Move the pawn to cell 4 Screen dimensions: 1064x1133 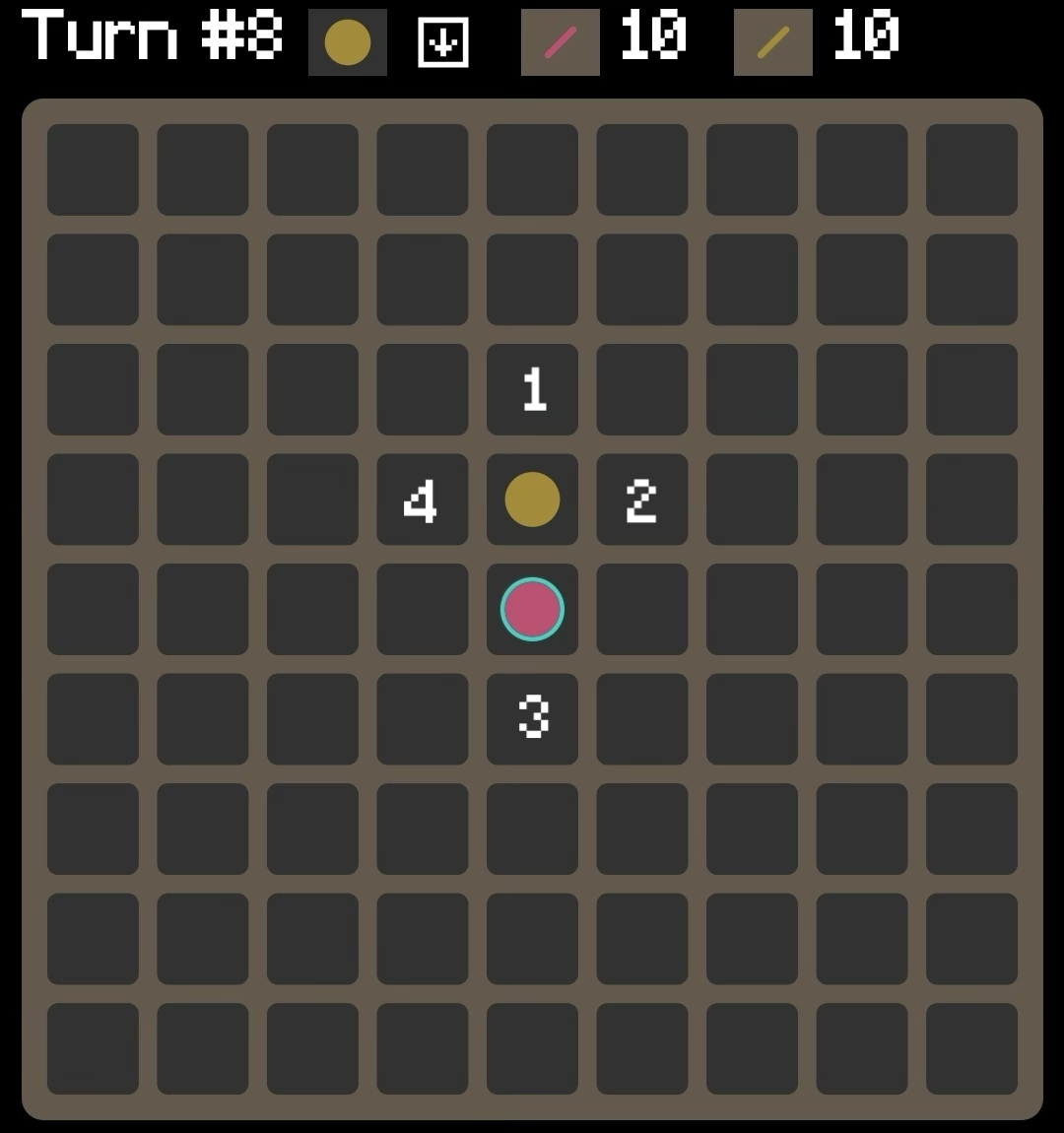coord(422,500)
